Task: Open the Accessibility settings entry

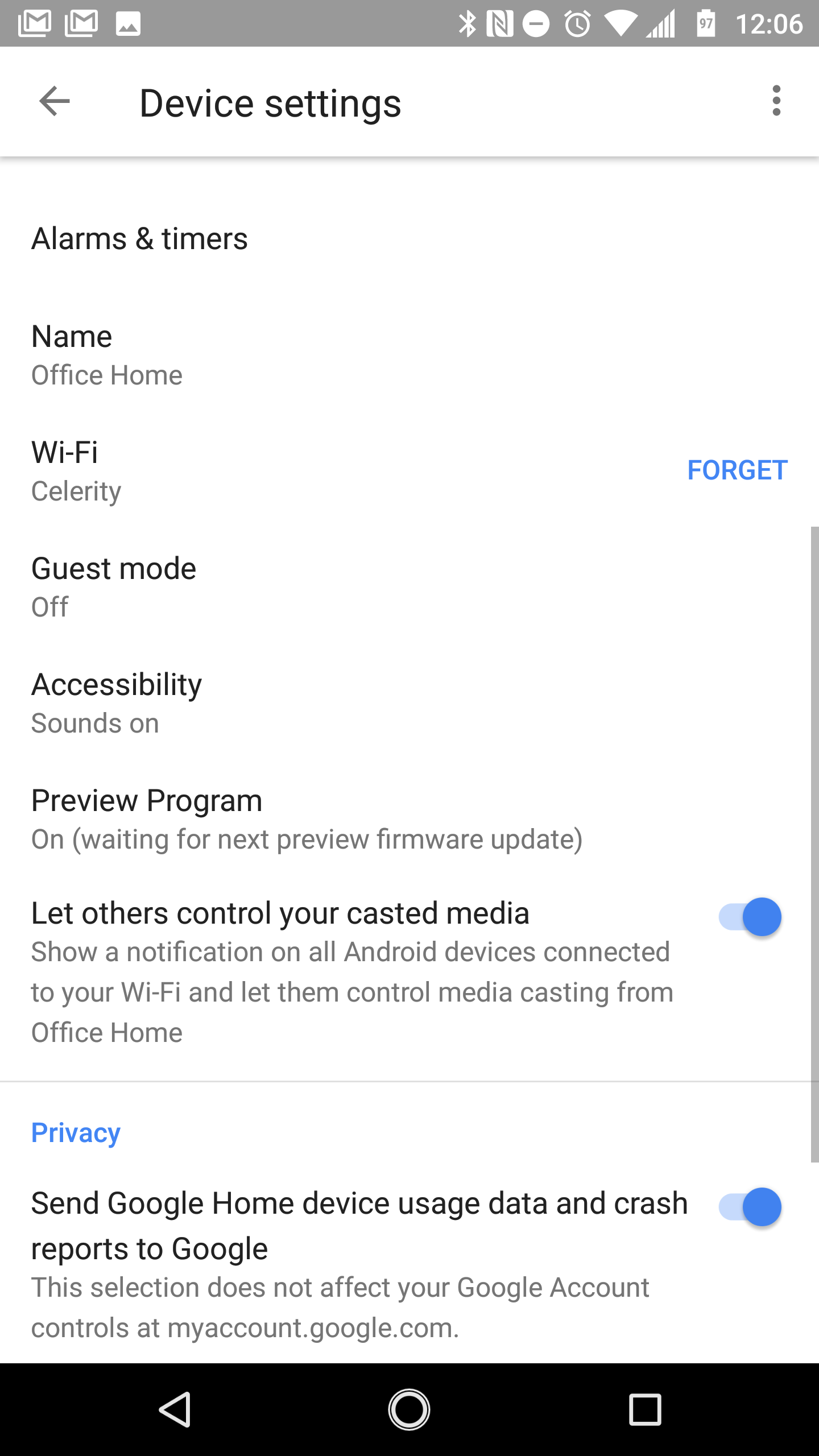Action: [116, 702]
